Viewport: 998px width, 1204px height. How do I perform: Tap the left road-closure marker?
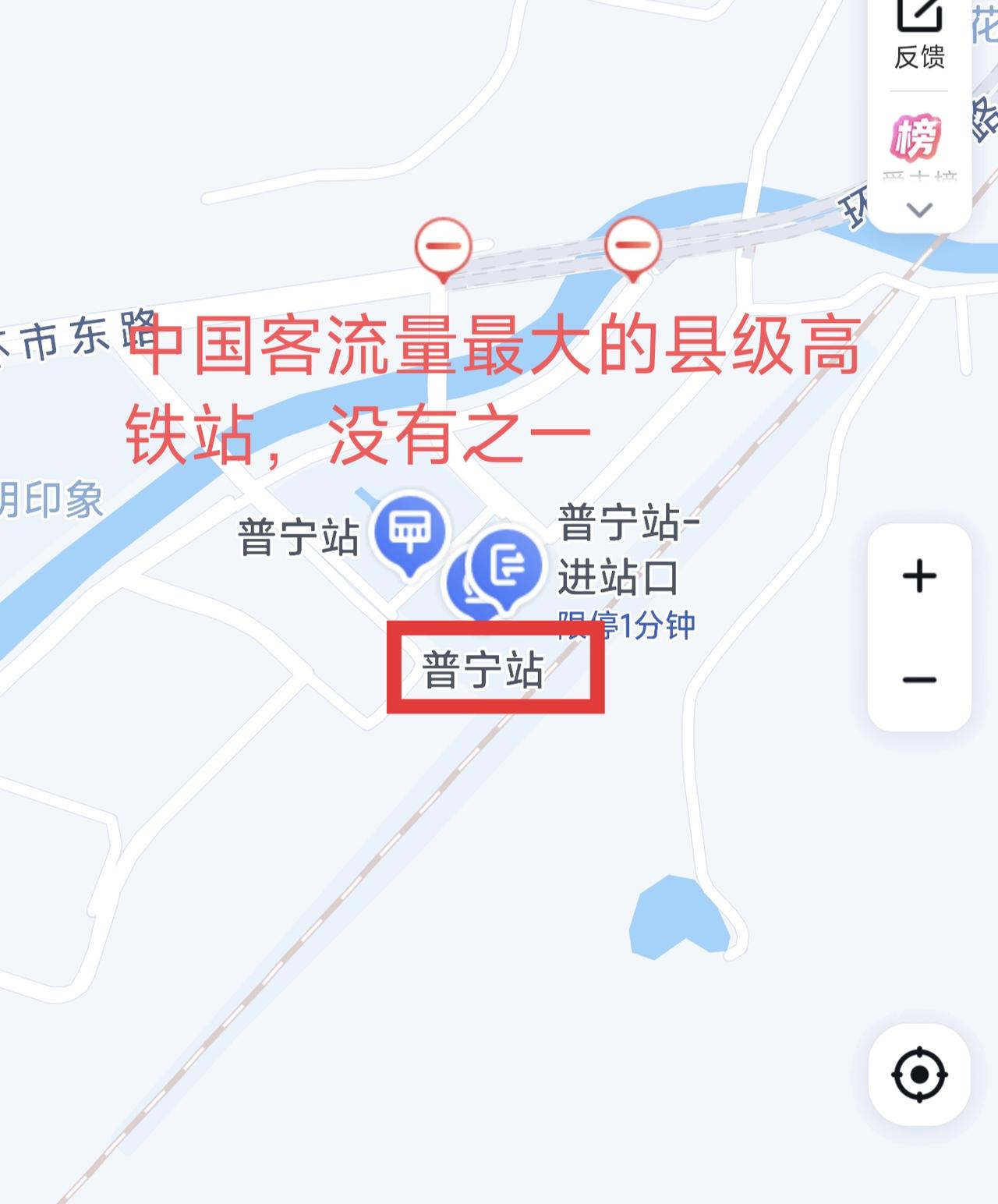click(x=442, y=246)
